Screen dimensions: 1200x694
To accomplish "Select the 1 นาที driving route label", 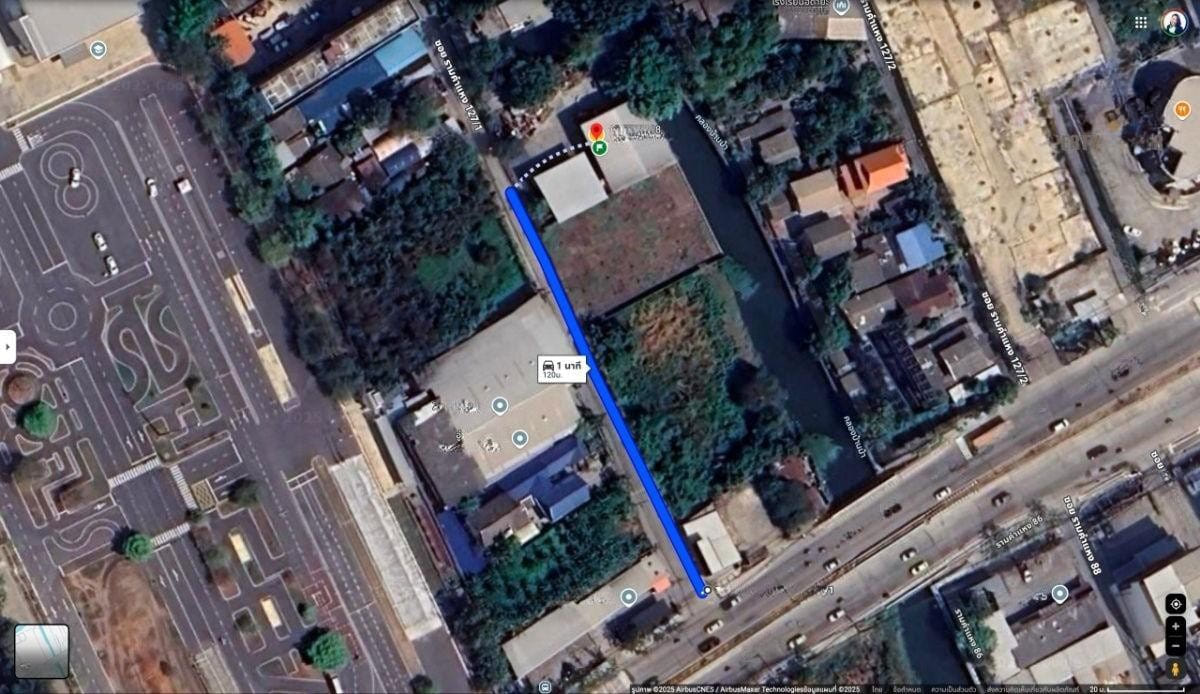I will point(563,367).
